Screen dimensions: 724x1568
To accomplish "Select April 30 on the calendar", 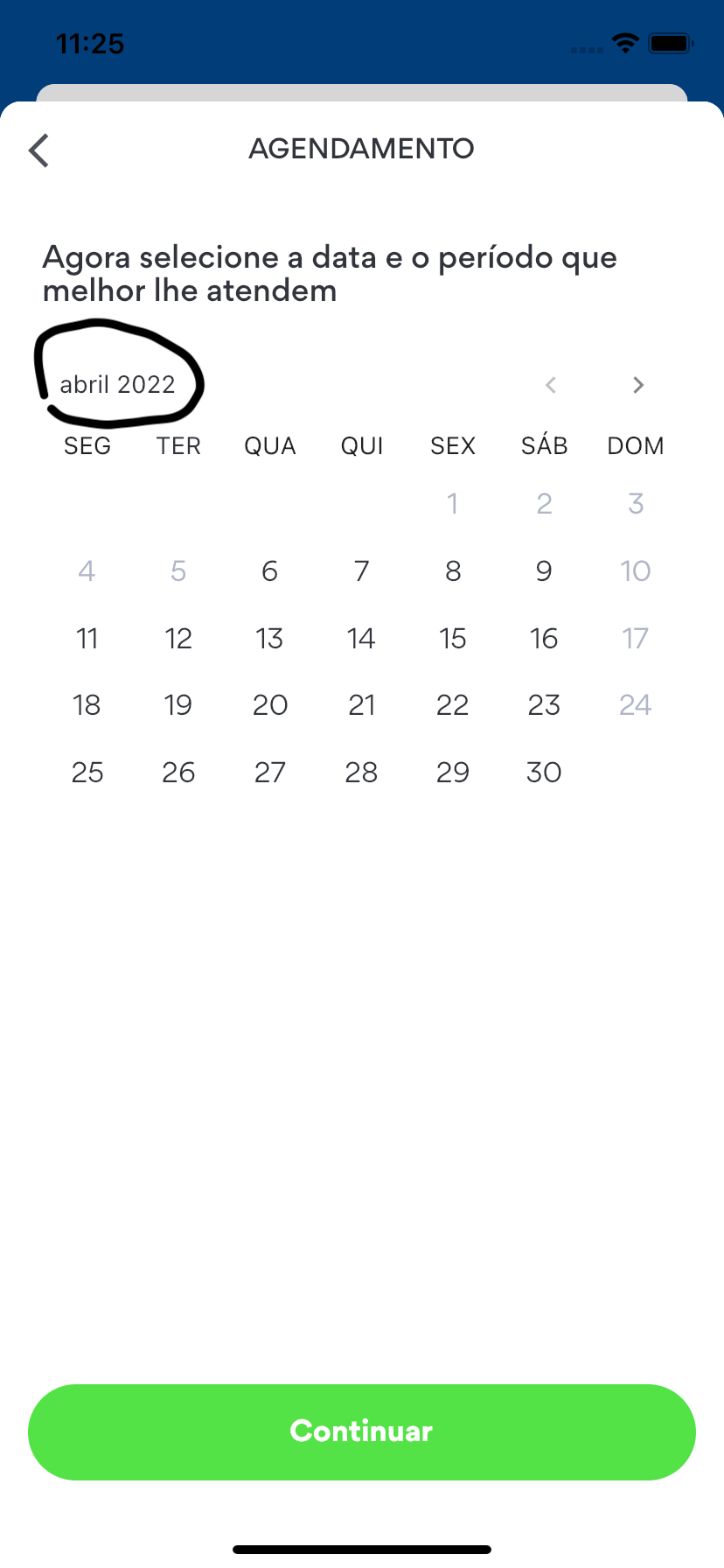I will (x=544, y=772).
